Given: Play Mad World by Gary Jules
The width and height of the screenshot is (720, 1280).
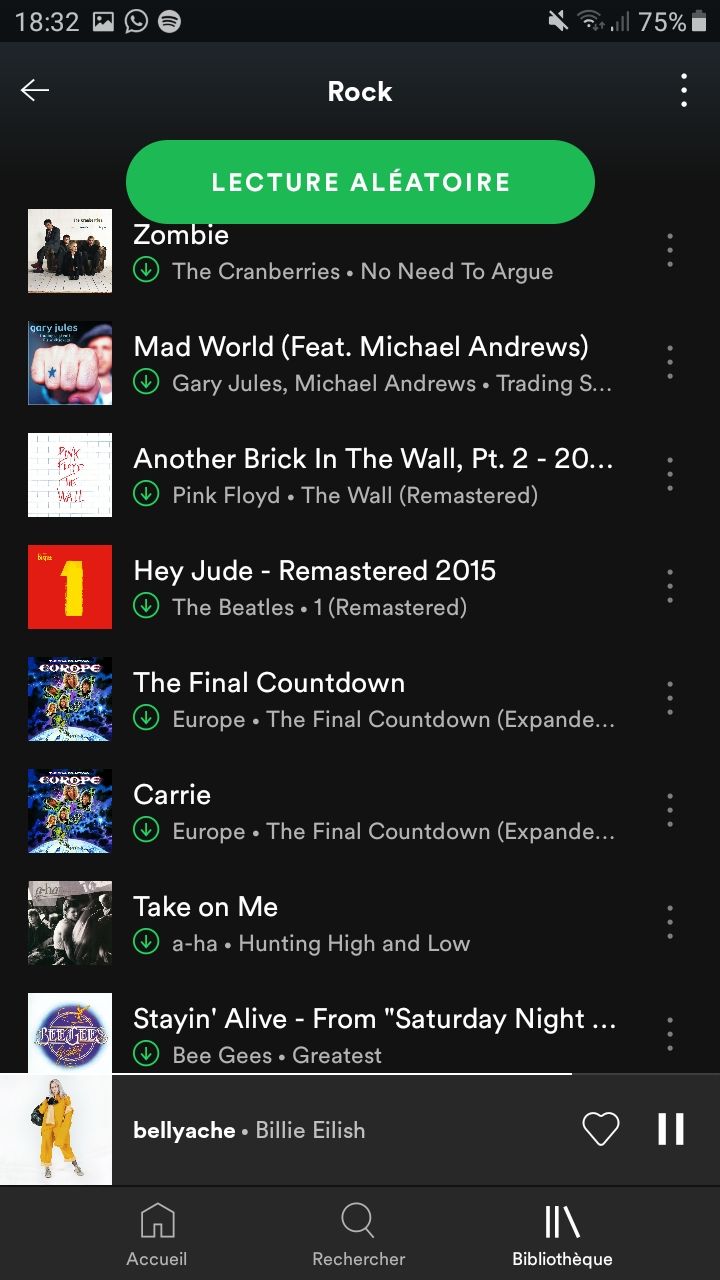Looking at the screenshot, I should pyautogui.click(x=340, y=363).
